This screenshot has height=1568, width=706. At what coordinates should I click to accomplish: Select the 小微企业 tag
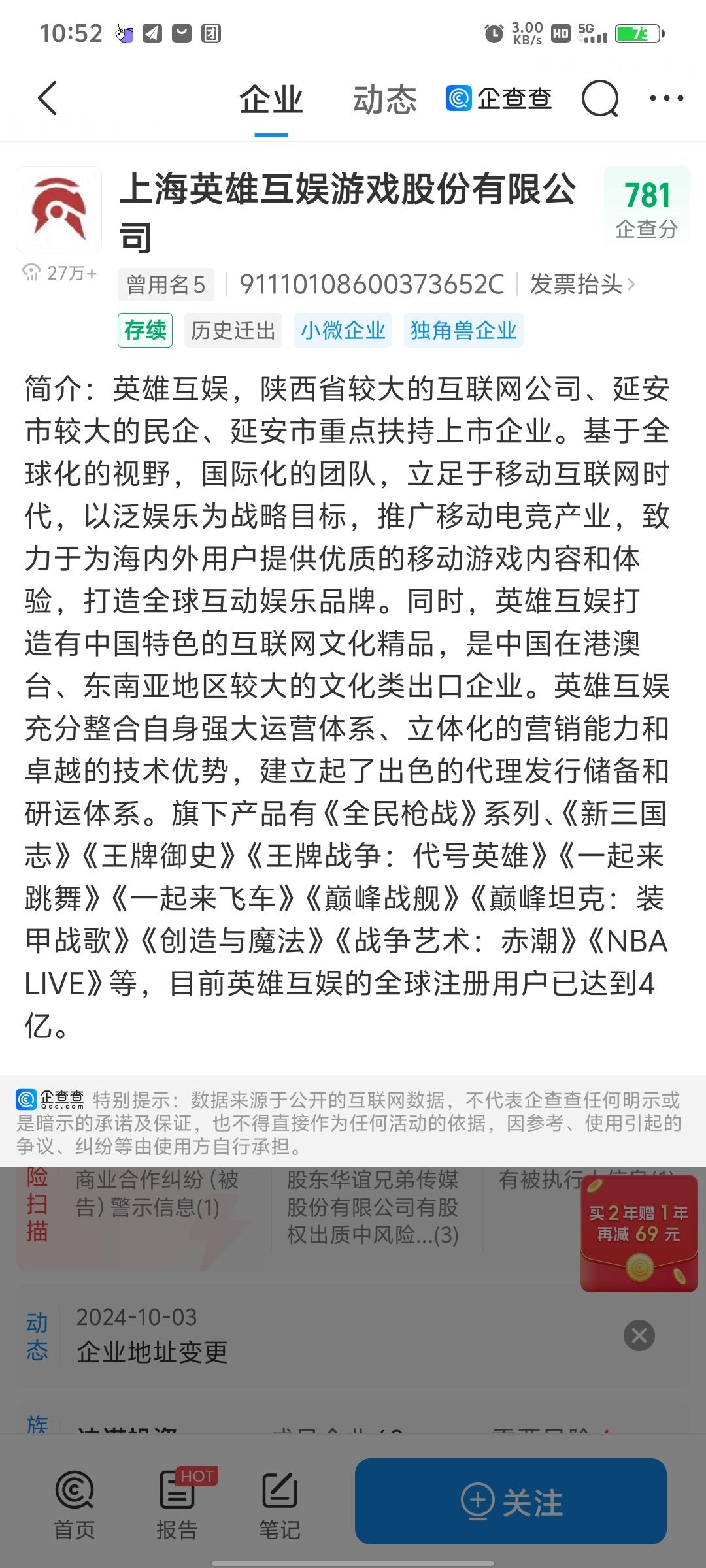pos(343,331)
